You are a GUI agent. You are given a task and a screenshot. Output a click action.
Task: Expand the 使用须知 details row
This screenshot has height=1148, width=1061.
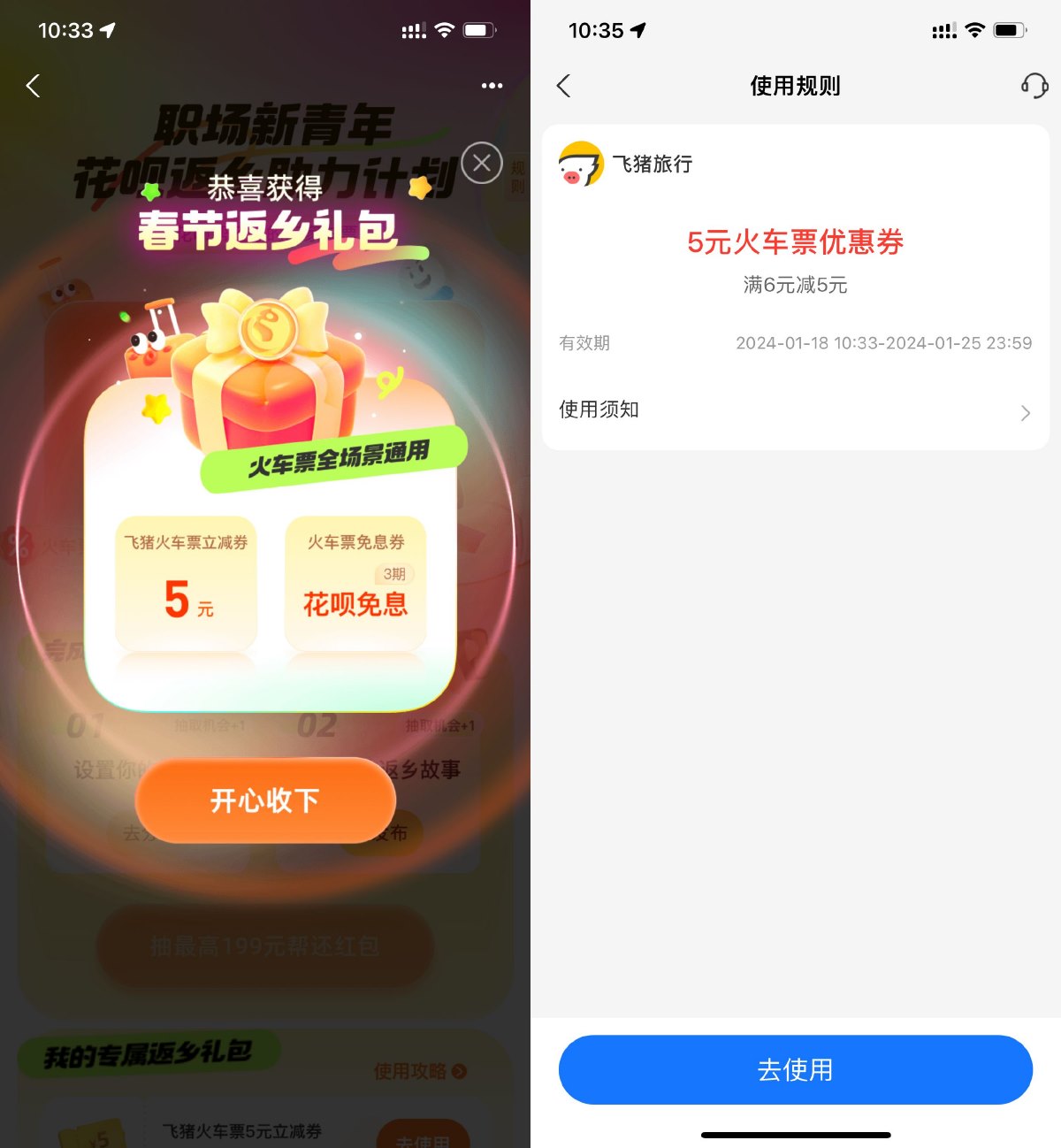(795, 409)
